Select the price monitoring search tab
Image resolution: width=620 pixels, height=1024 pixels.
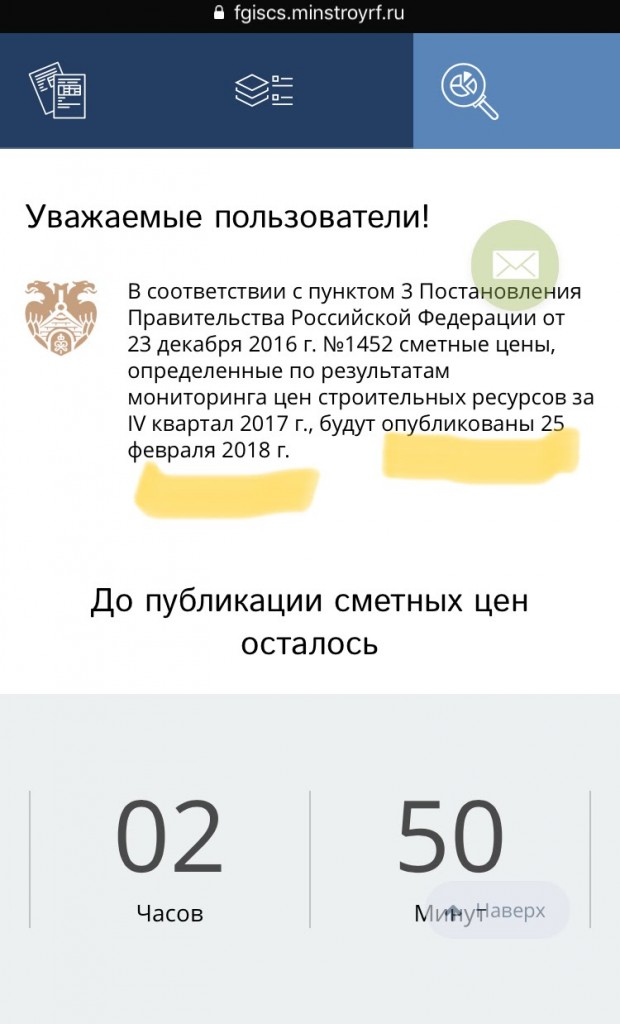click(x=470, y=91)
